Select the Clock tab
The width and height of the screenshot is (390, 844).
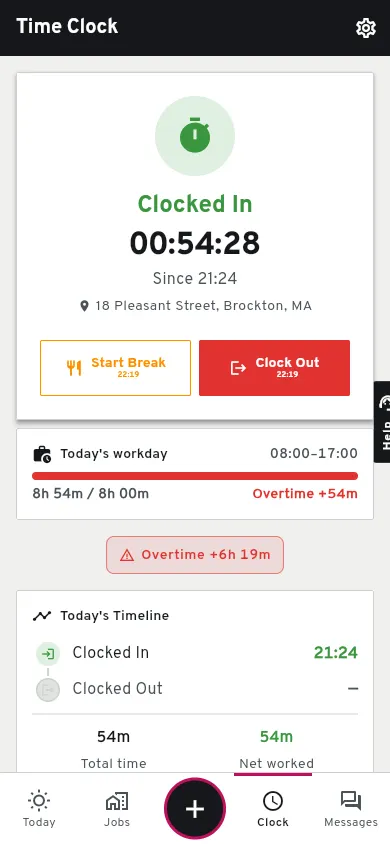point(273,808)
